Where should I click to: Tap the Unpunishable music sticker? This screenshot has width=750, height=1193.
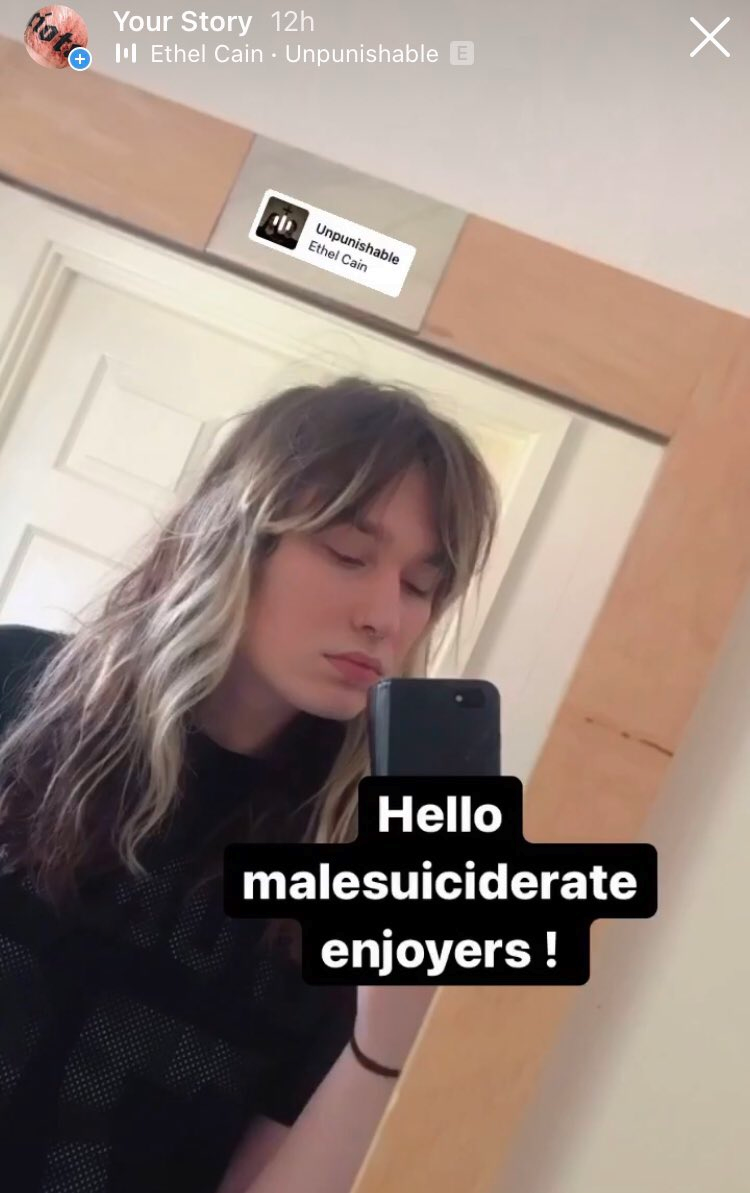pyautogui.click(x=332, y=243)
